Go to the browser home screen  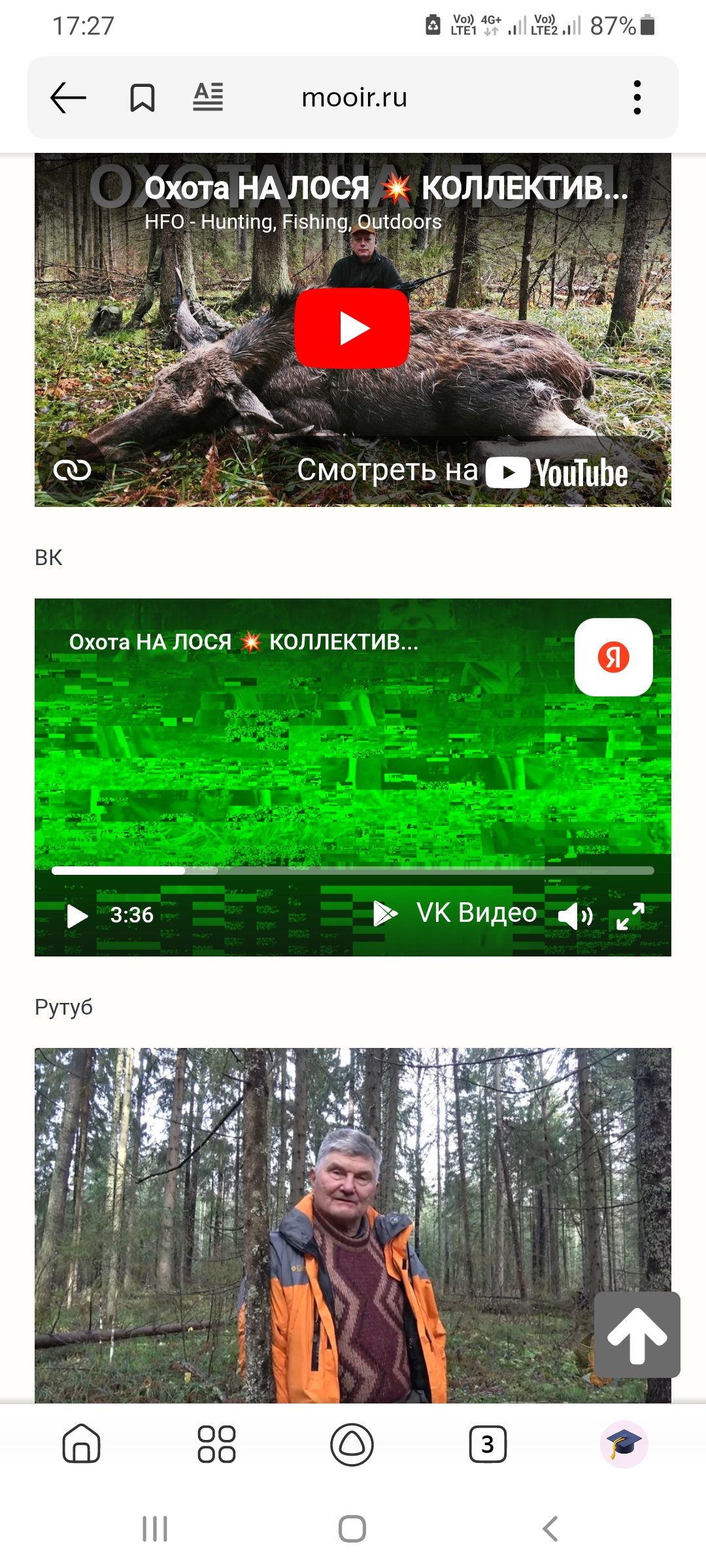coord(81,1443)
